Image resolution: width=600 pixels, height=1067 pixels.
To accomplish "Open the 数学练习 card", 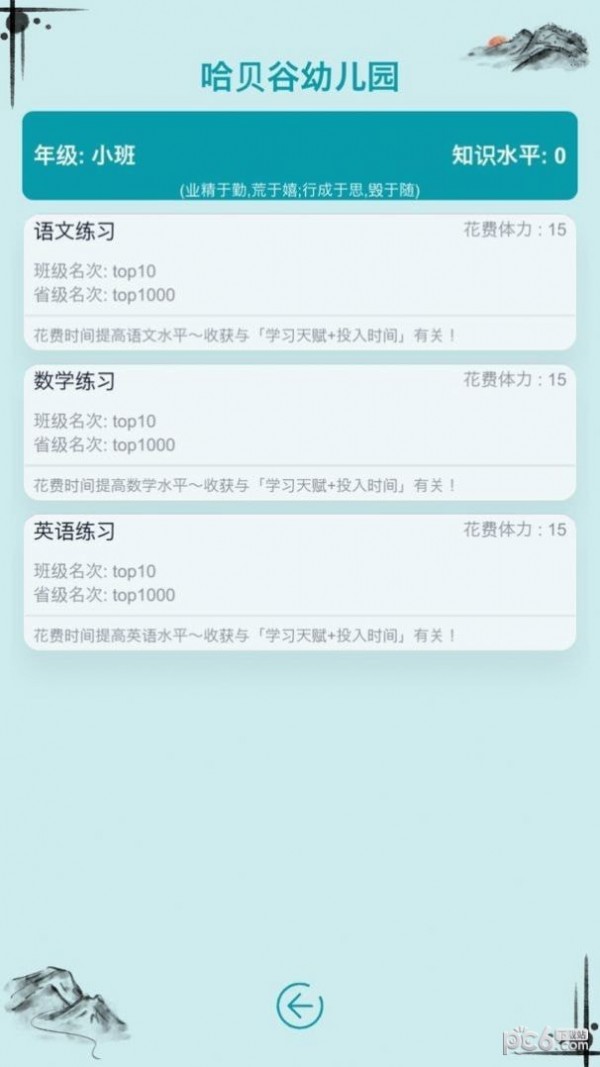I will pyautogui.click(x=299, y=432).
